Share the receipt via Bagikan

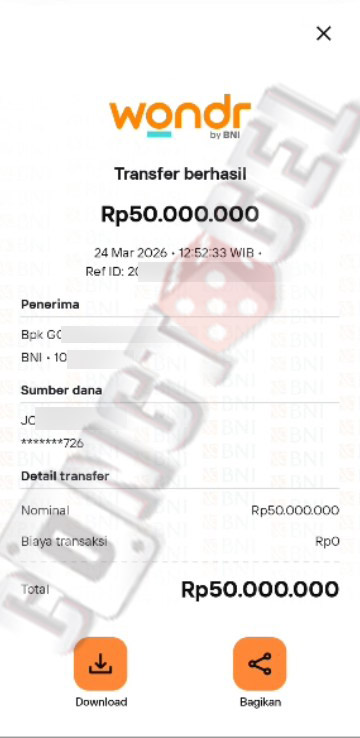click(x=260, y=664)
